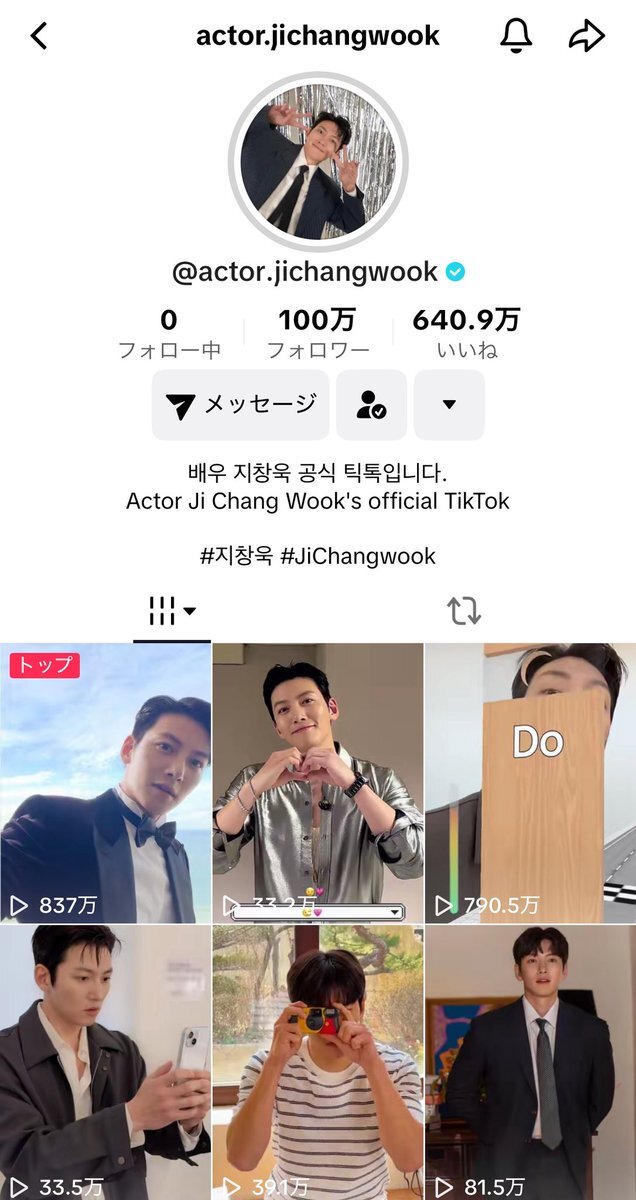The width and height of the screenshot is (636, 1200).
Task: Tap the following status person icon
Action: pos(371,405)
